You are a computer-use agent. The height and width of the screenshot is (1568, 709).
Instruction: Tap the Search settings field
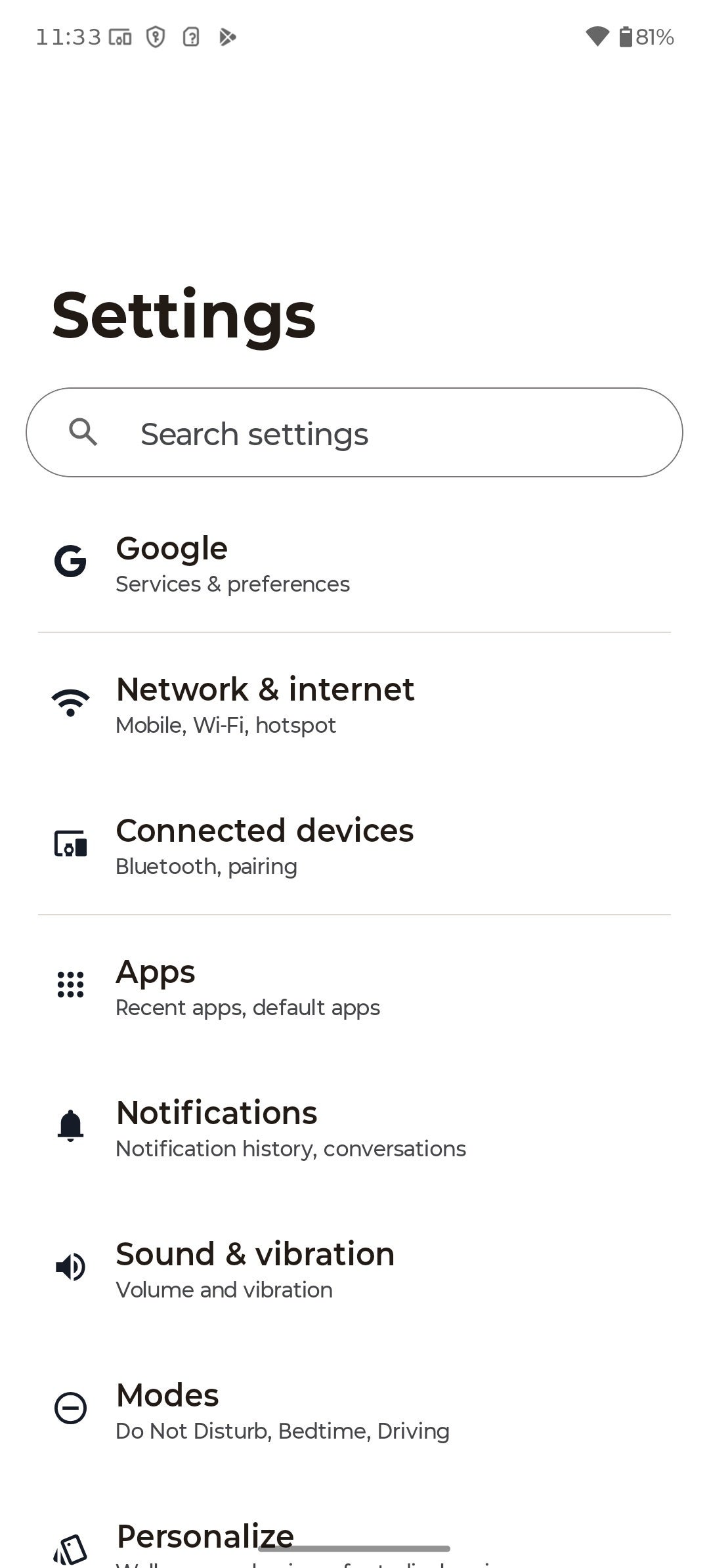click(x=354, y=433)
